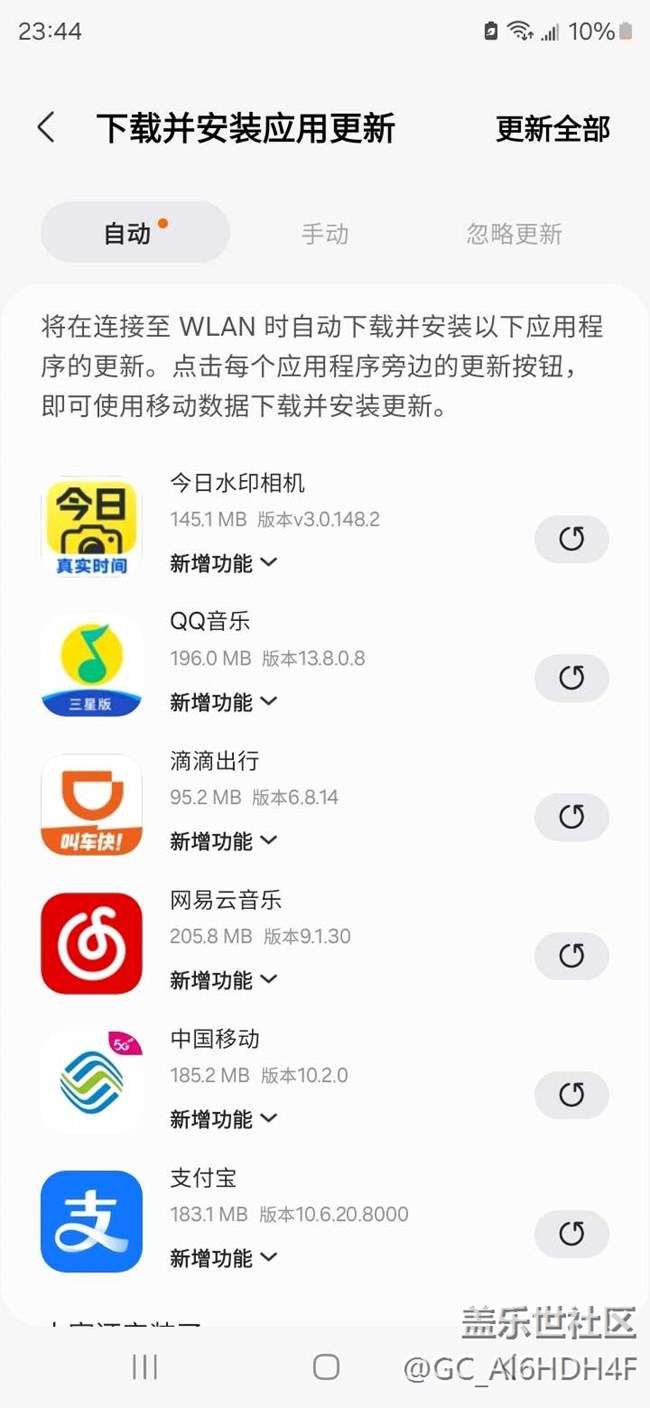Go back from the app updates page

pos(46,128)
